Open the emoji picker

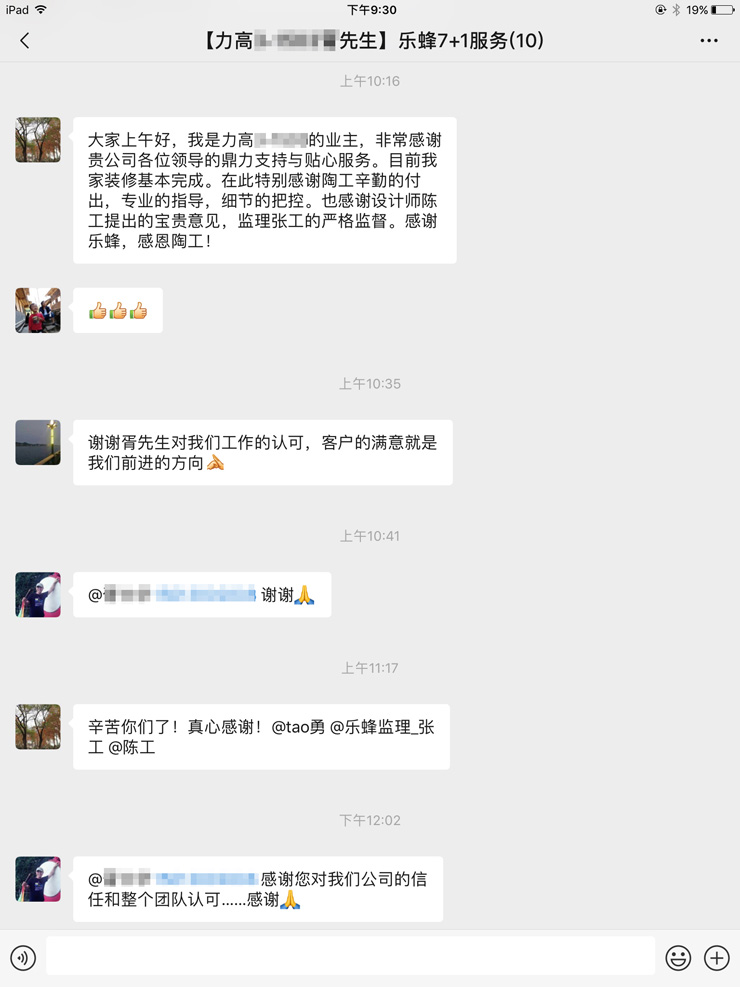click(678, 958)
